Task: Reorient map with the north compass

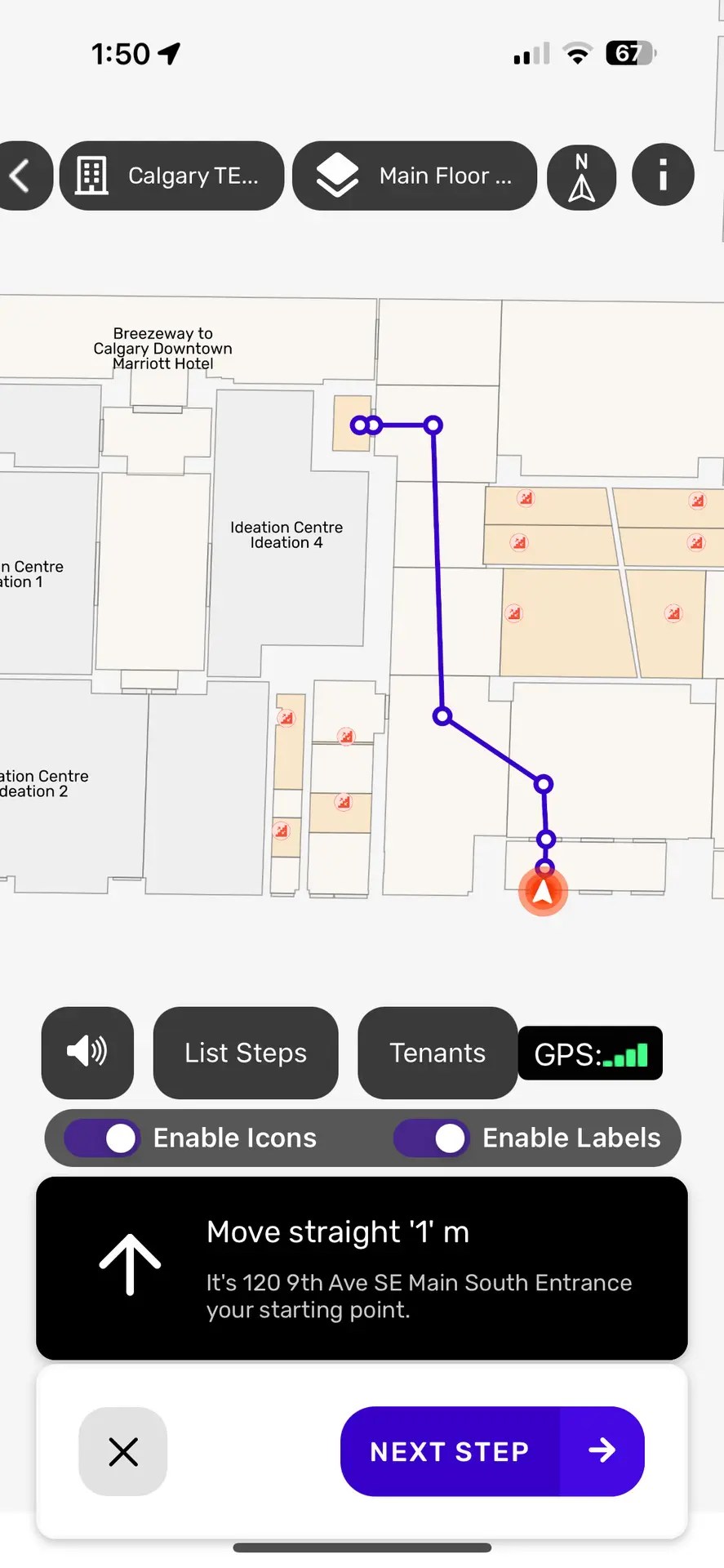Action: point(582,176)
